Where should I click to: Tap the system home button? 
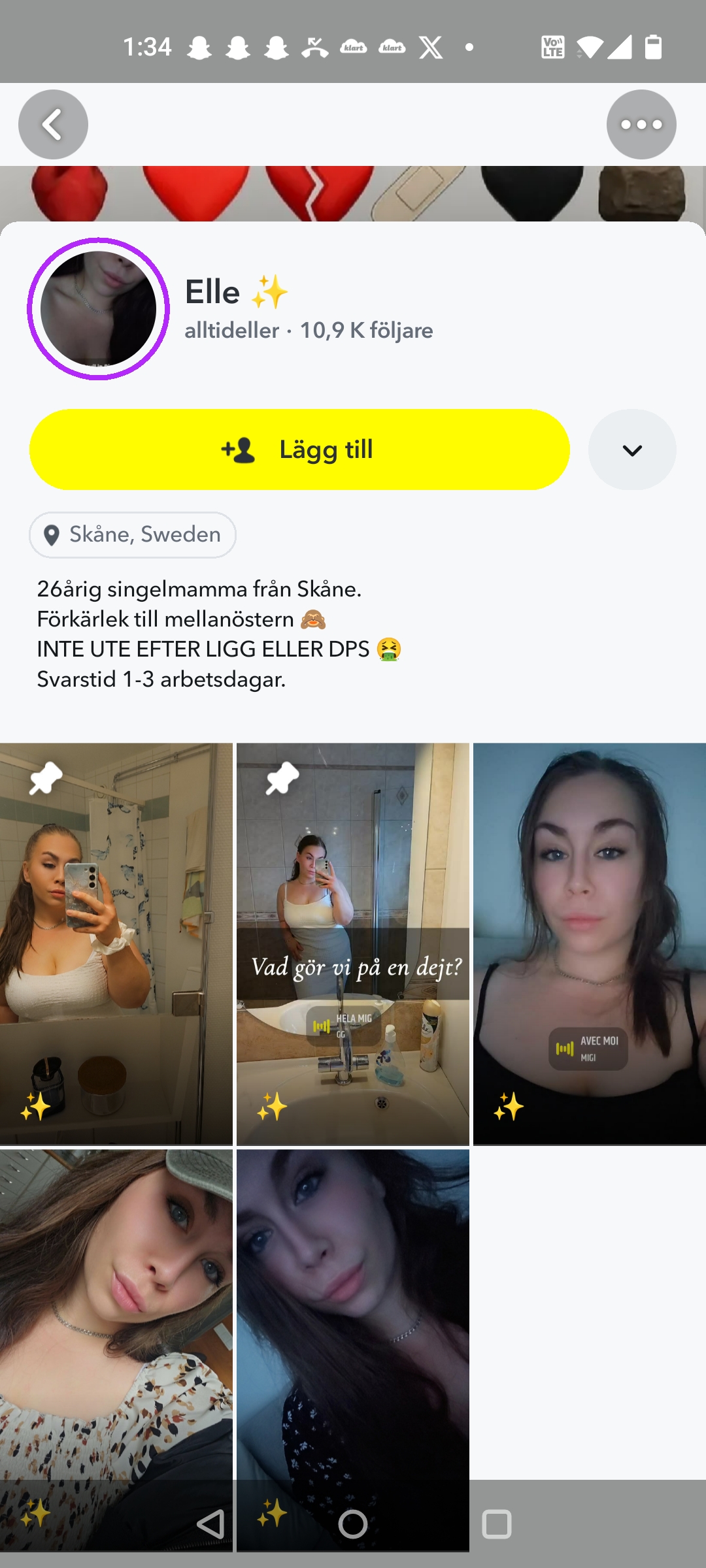pyautogui.click(x=353, y=1524)
